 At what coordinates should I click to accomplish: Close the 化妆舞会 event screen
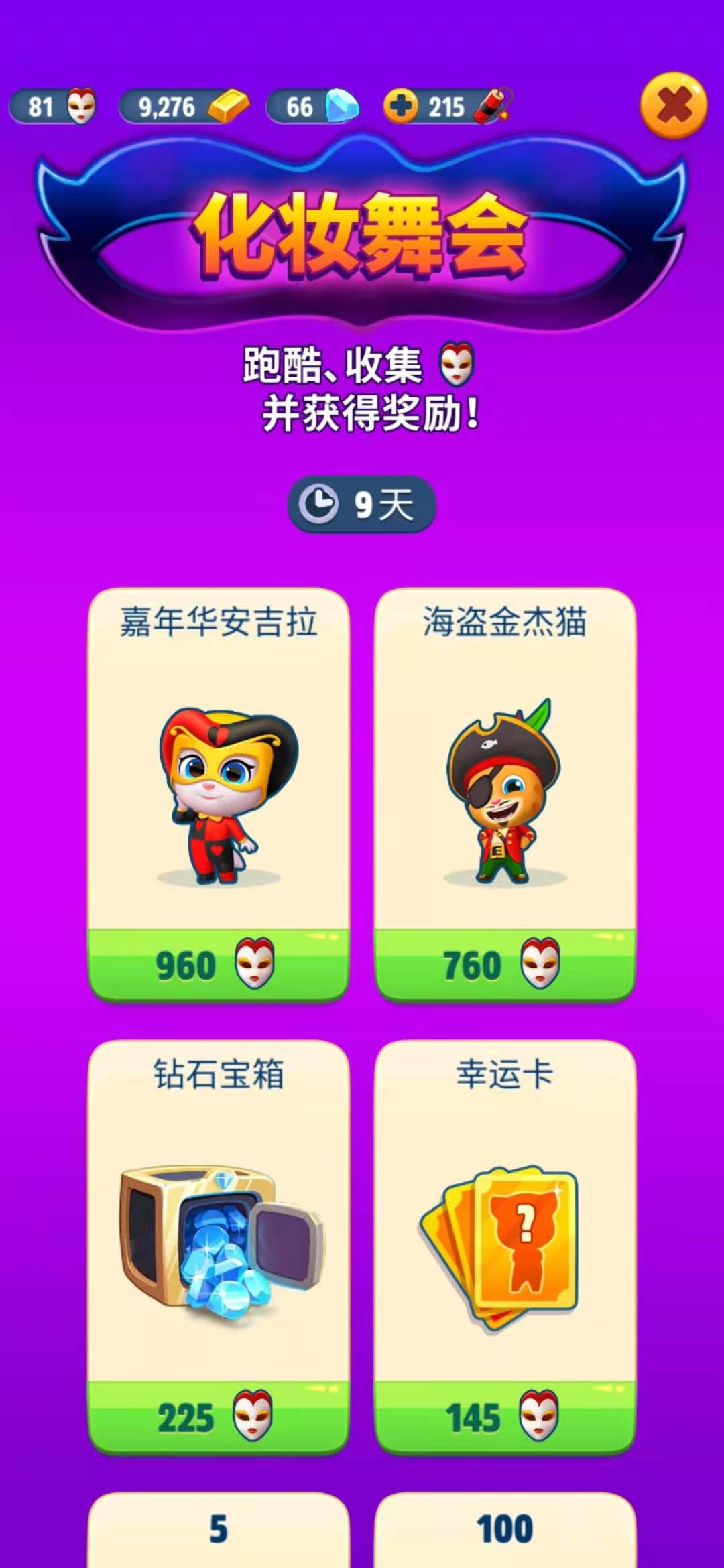(x=673, y=106)
